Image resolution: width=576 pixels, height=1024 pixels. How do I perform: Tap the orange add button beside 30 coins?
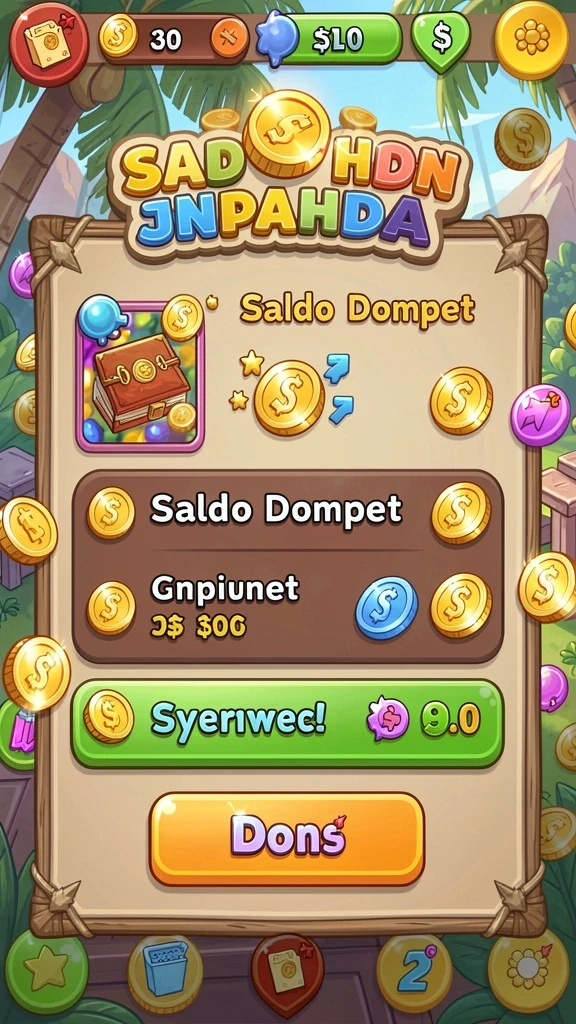[229, 39]
